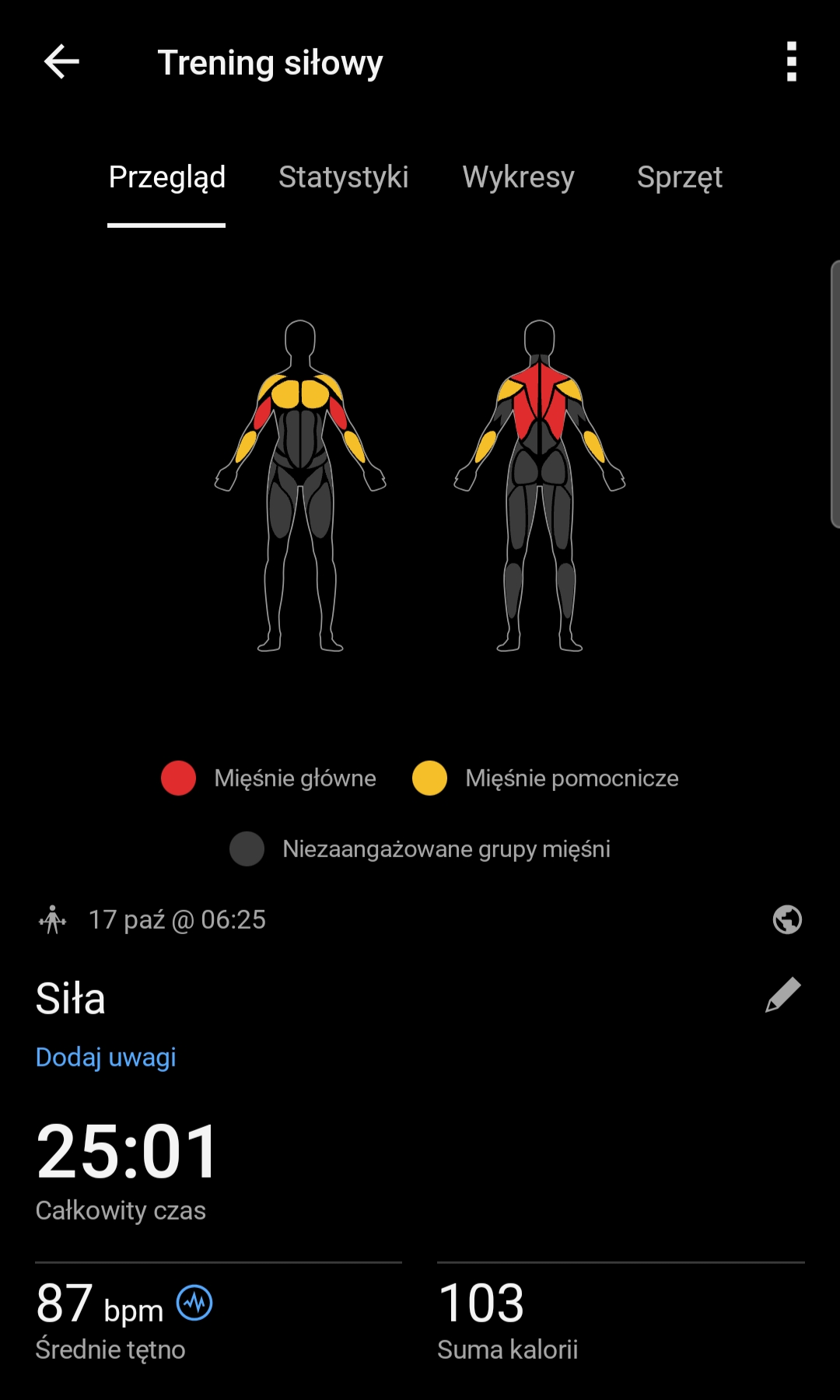This screenshot has height=1400, width=840.
Task: Switch to the Wykresy tab
Action: [x=518, y=177]
